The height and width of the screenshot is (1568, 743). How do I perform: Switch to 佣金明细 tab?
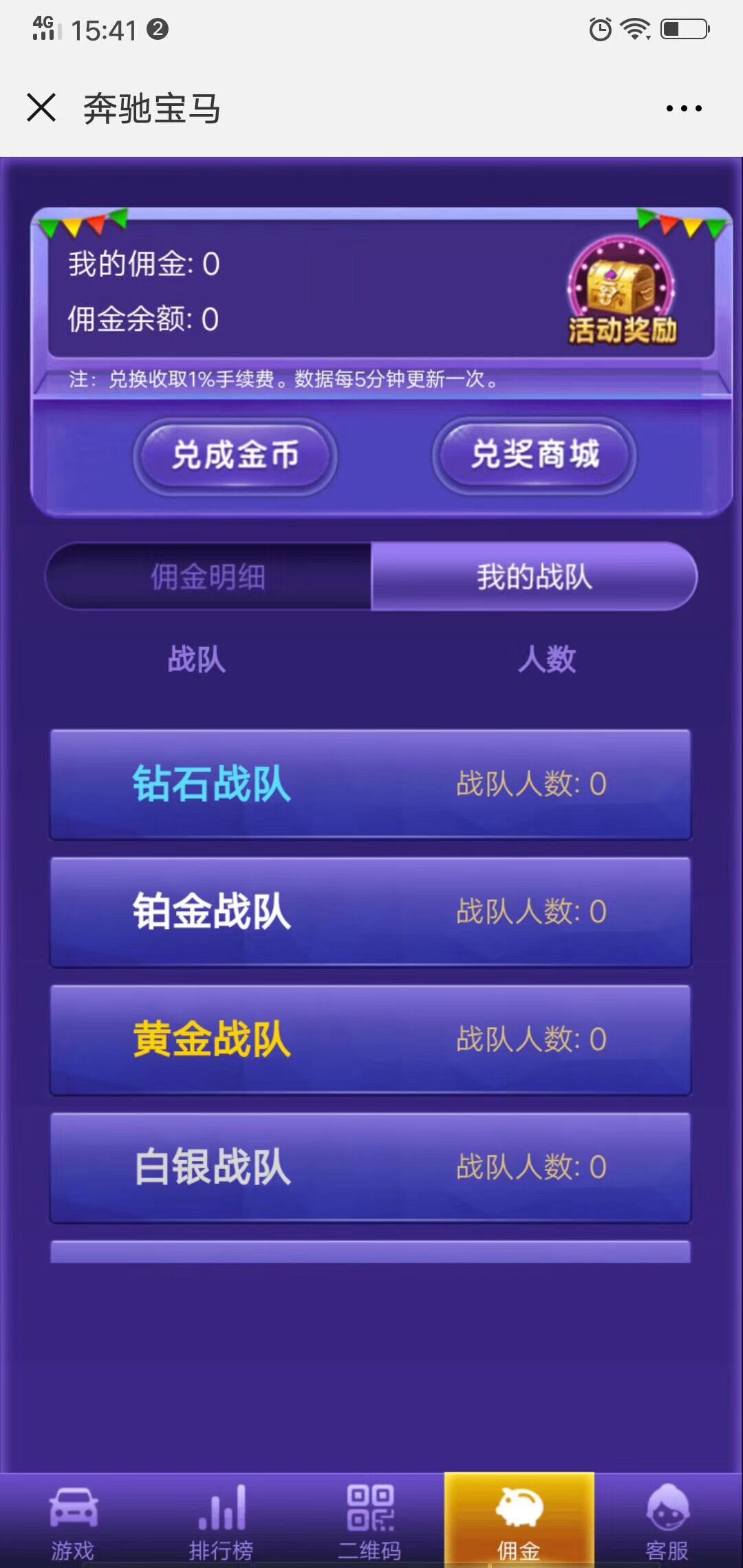[208, 576]
